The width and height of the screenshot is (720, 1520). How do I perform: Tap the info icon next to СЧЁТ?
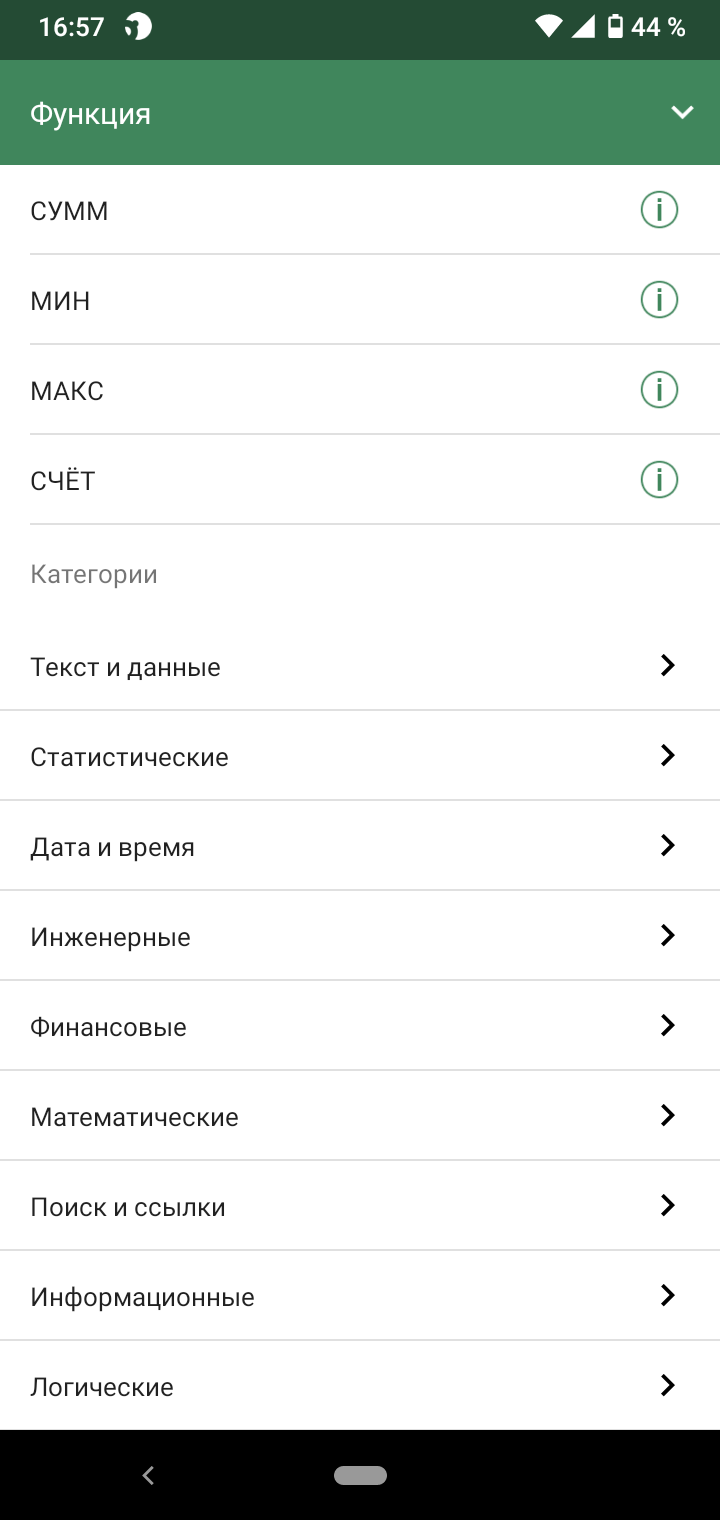(x=659, y=480)
